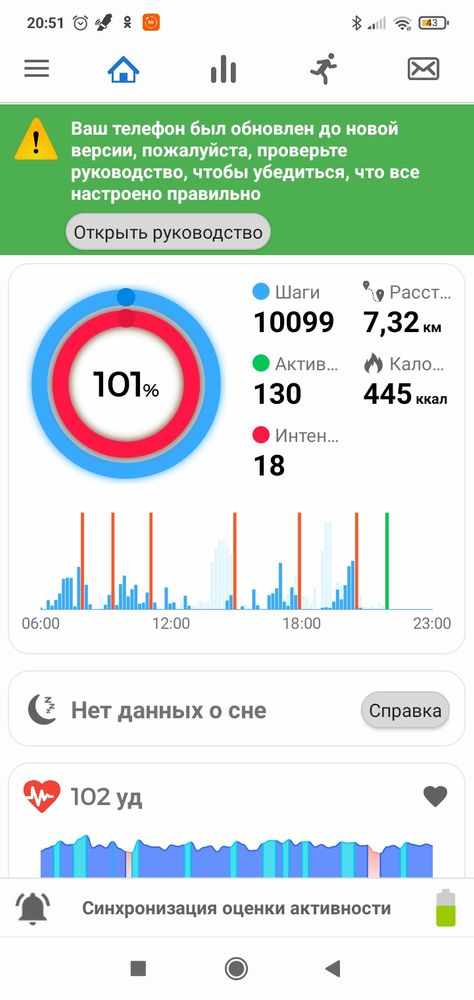Image resolution: width=474 pixels, height=1000 pixels.
Task: Tap the Справка help button
Action: (x=405, y=710)
